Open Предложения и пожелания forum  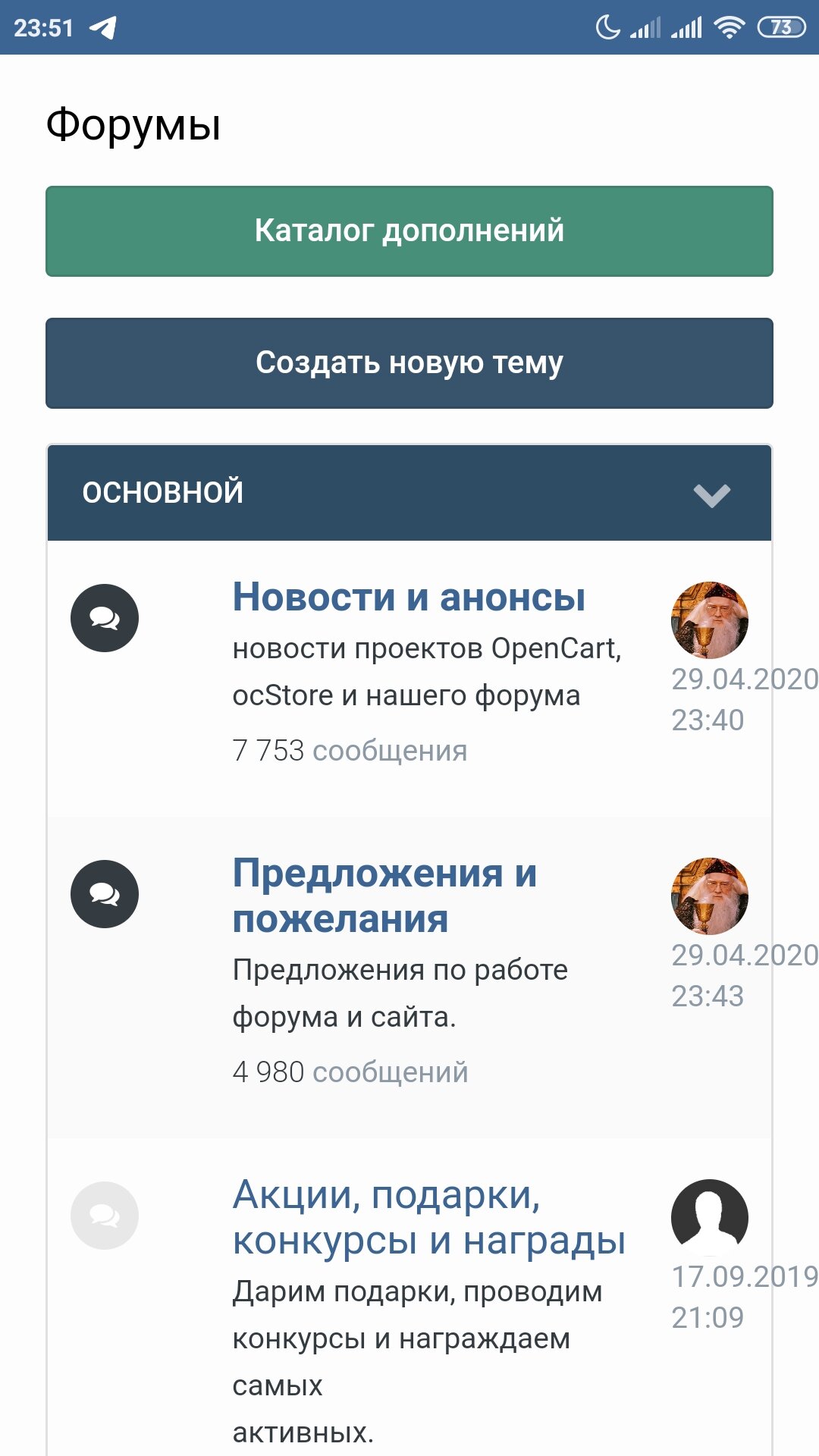(x=384, y=896)
